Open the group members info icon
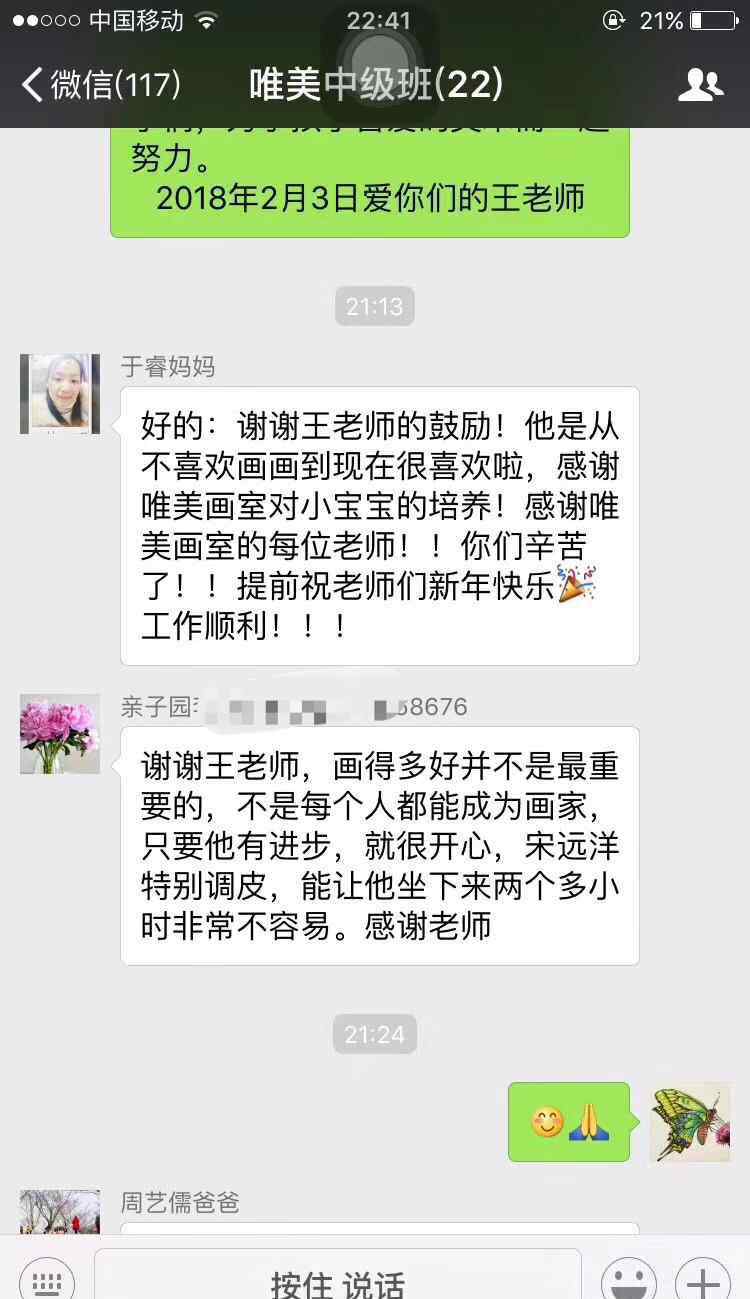This screenshot has height=1299, width=750. (700, 85)
